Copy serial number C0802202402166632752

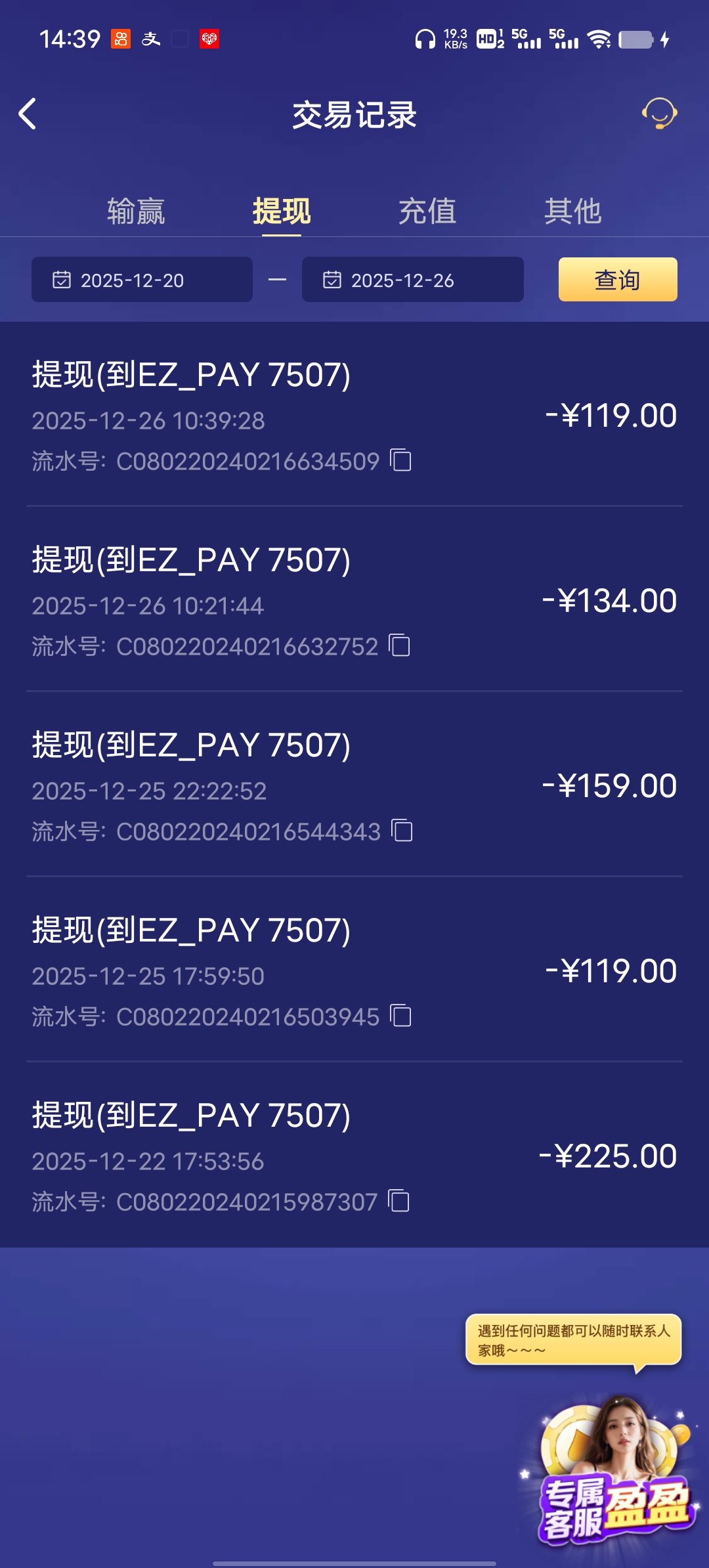point(399,645)
